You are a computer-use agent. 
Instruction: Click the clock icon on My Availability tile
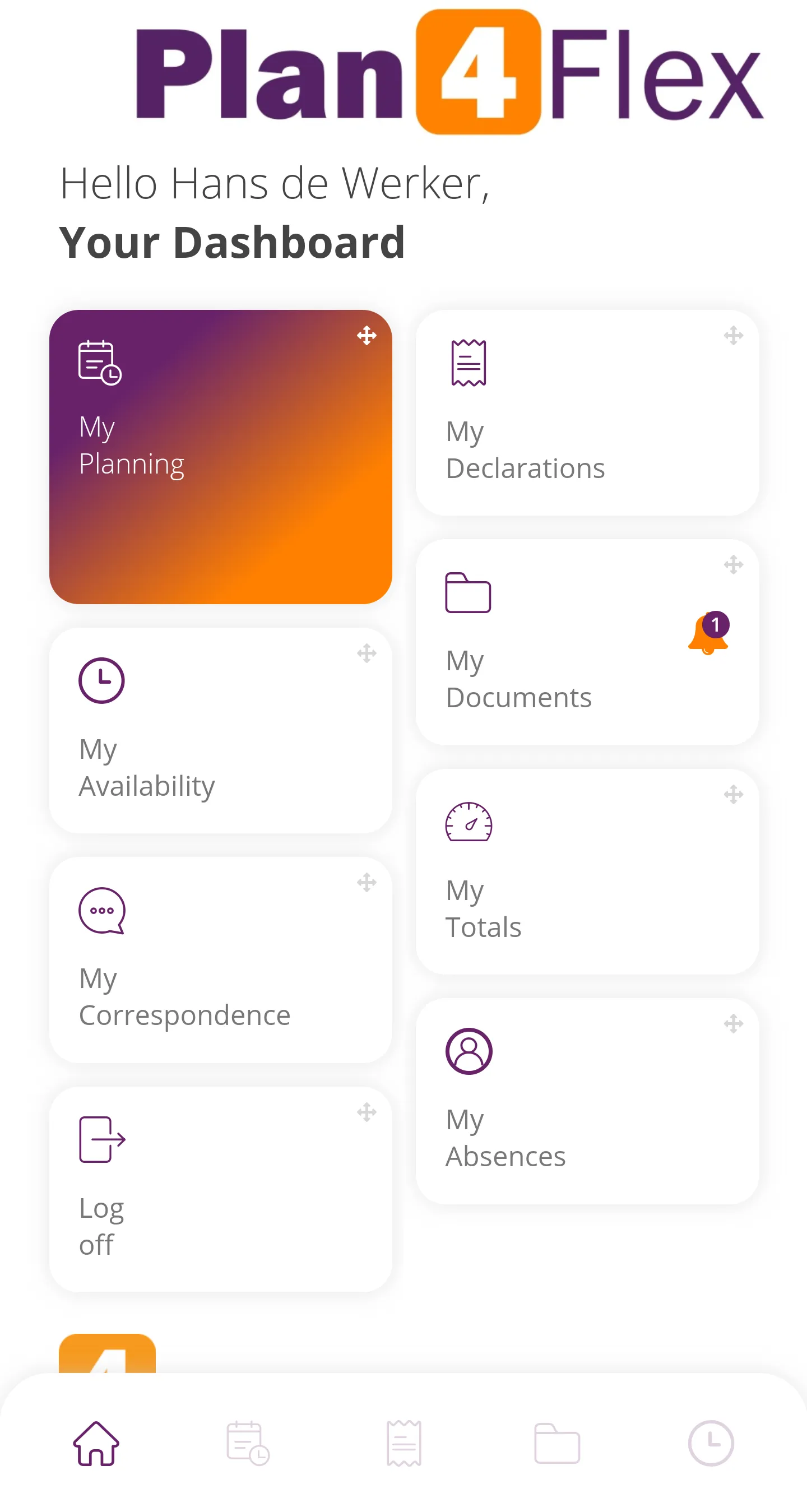coord(101,681)
